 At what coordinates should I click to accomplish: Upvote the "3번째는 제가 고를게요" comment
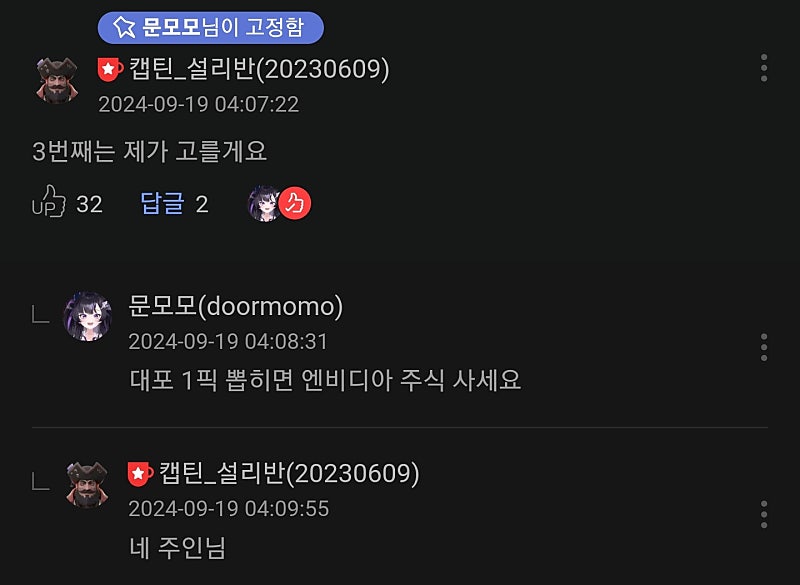click(x=49, y=204)
